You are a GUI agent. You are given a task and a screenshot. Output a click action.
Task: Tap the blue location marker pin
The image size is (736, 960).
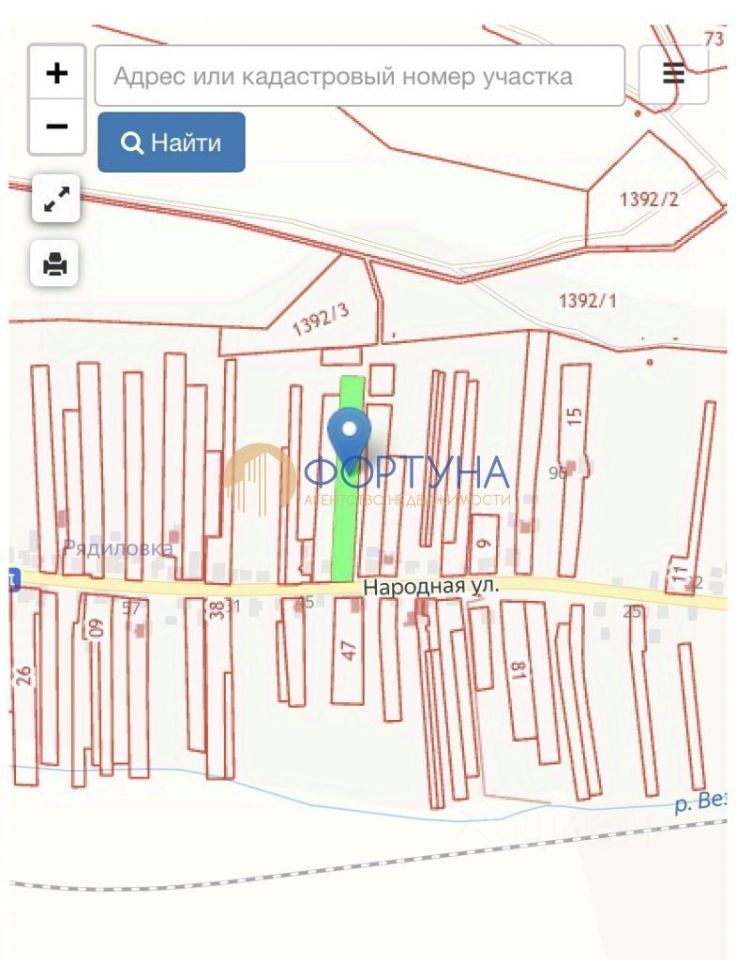pos(350,434)
